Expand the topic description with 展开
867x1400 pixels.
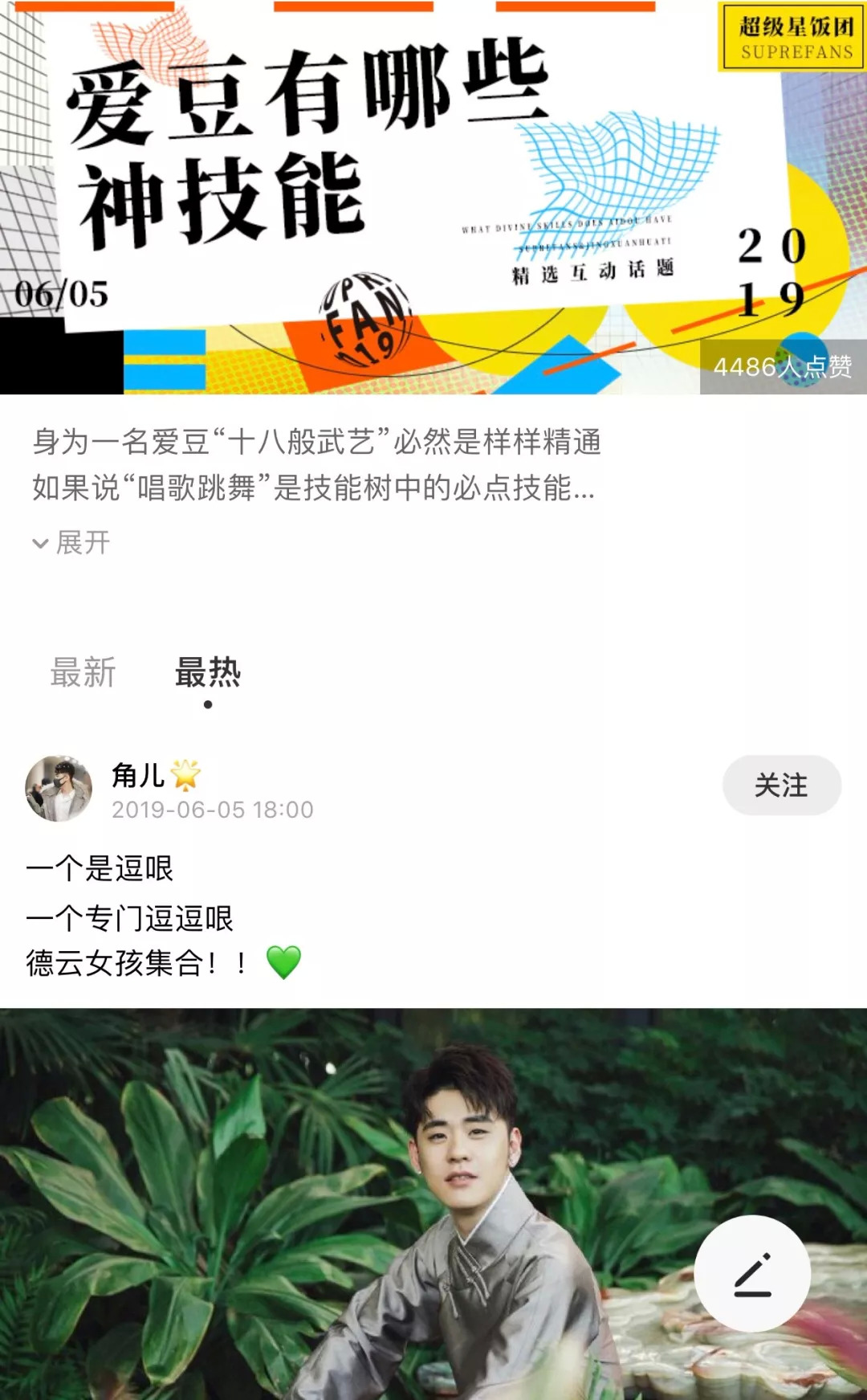click(x=72, y=543)
